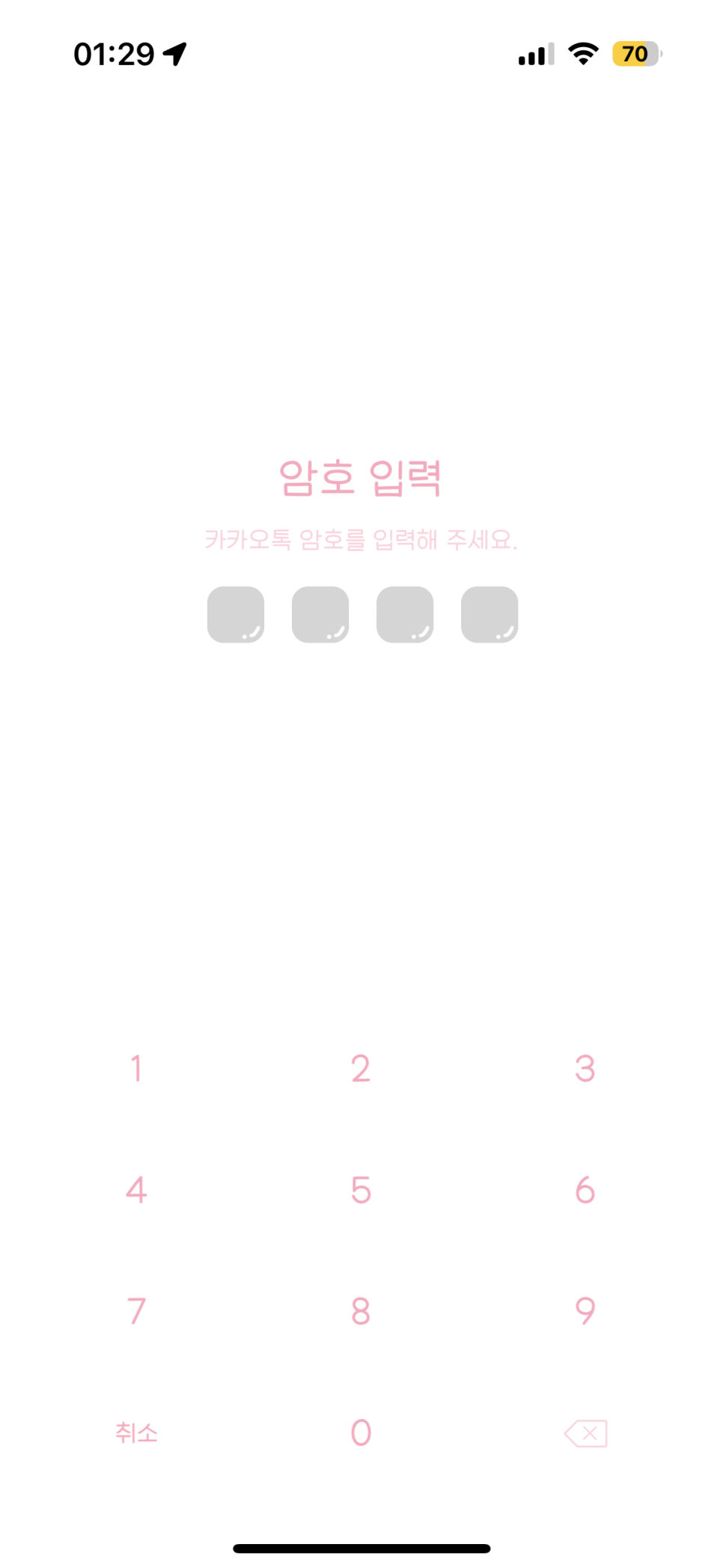This screenshot has height=1568, width=723.
Task: Tap the number 2 key
Action: point(361,1069)
